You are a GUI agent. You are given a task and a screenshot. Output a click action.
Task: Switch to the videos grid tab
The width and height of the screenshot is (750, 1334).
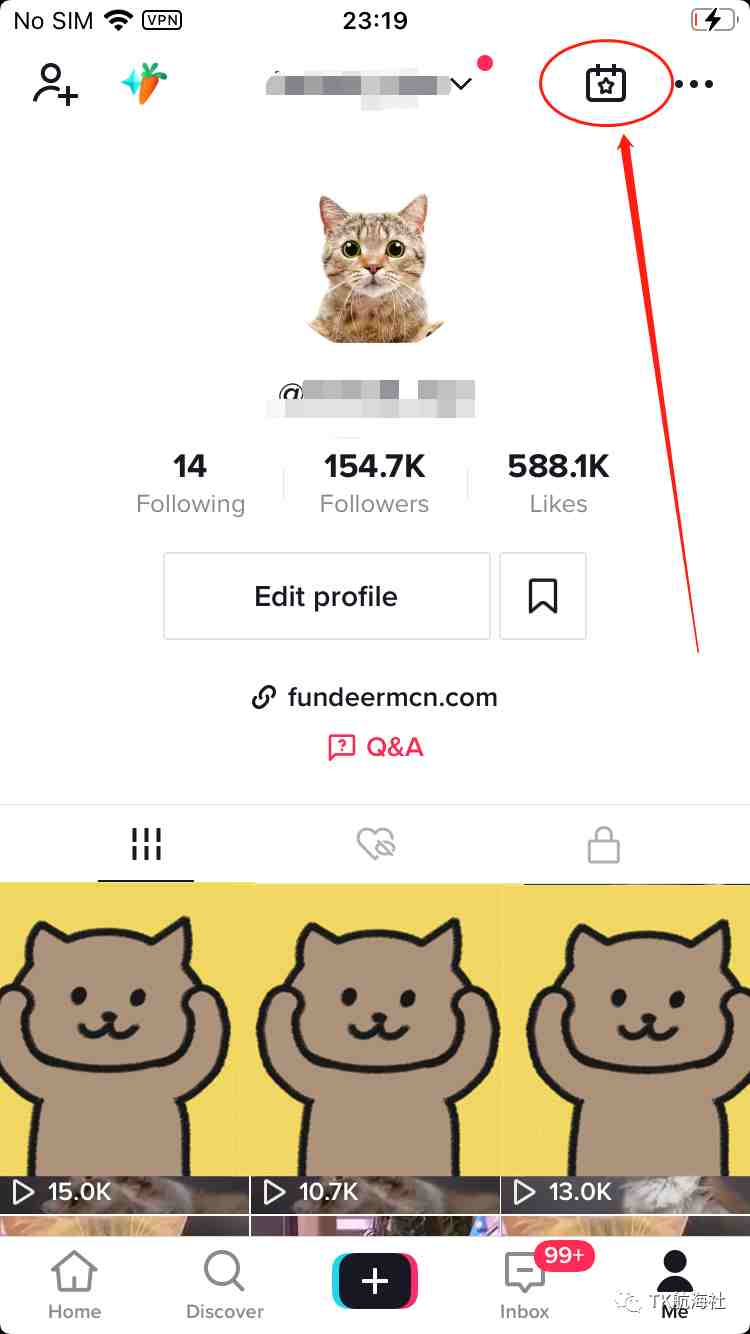146,845
